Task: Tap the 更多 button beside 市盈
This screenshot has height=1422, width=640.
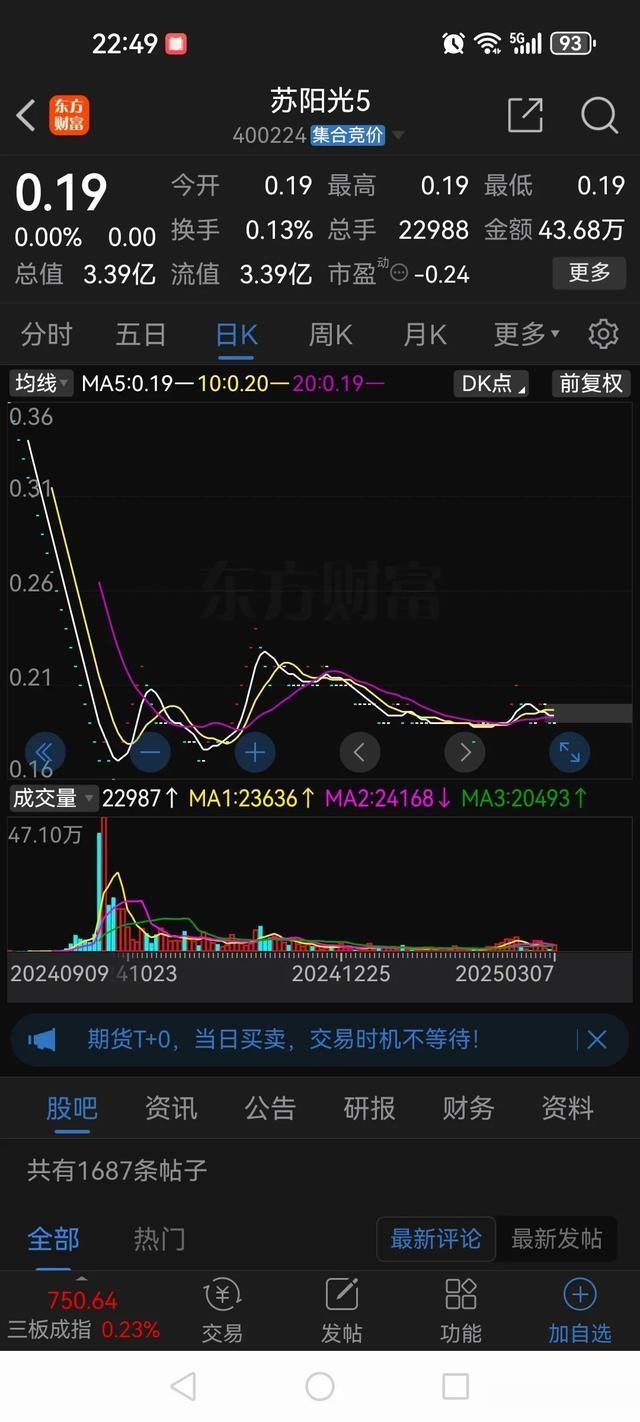Action: click(589, 272)
